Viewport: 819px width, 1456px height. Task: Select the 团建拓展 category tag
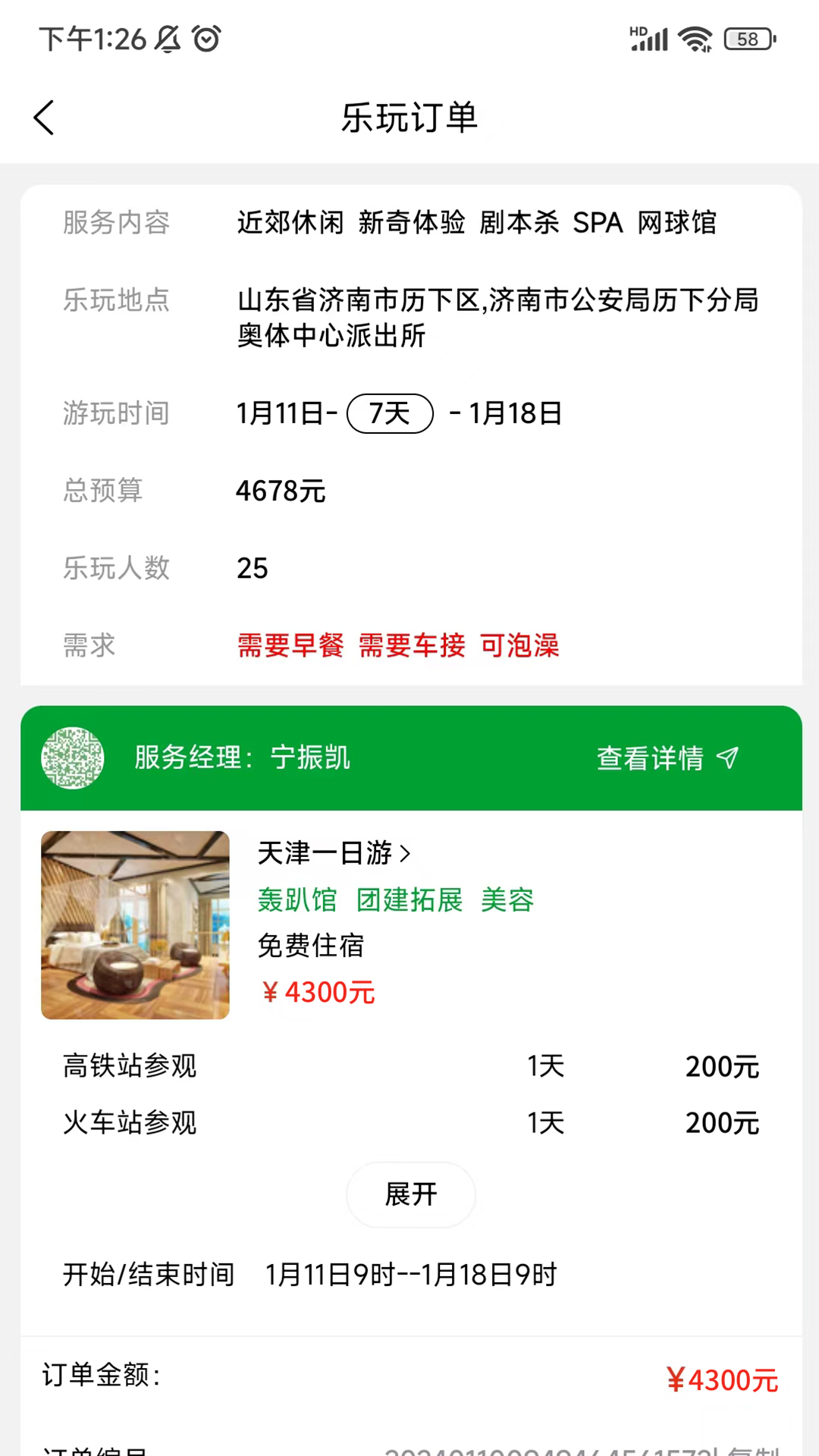pyautogui.click(x=409, y=900)
